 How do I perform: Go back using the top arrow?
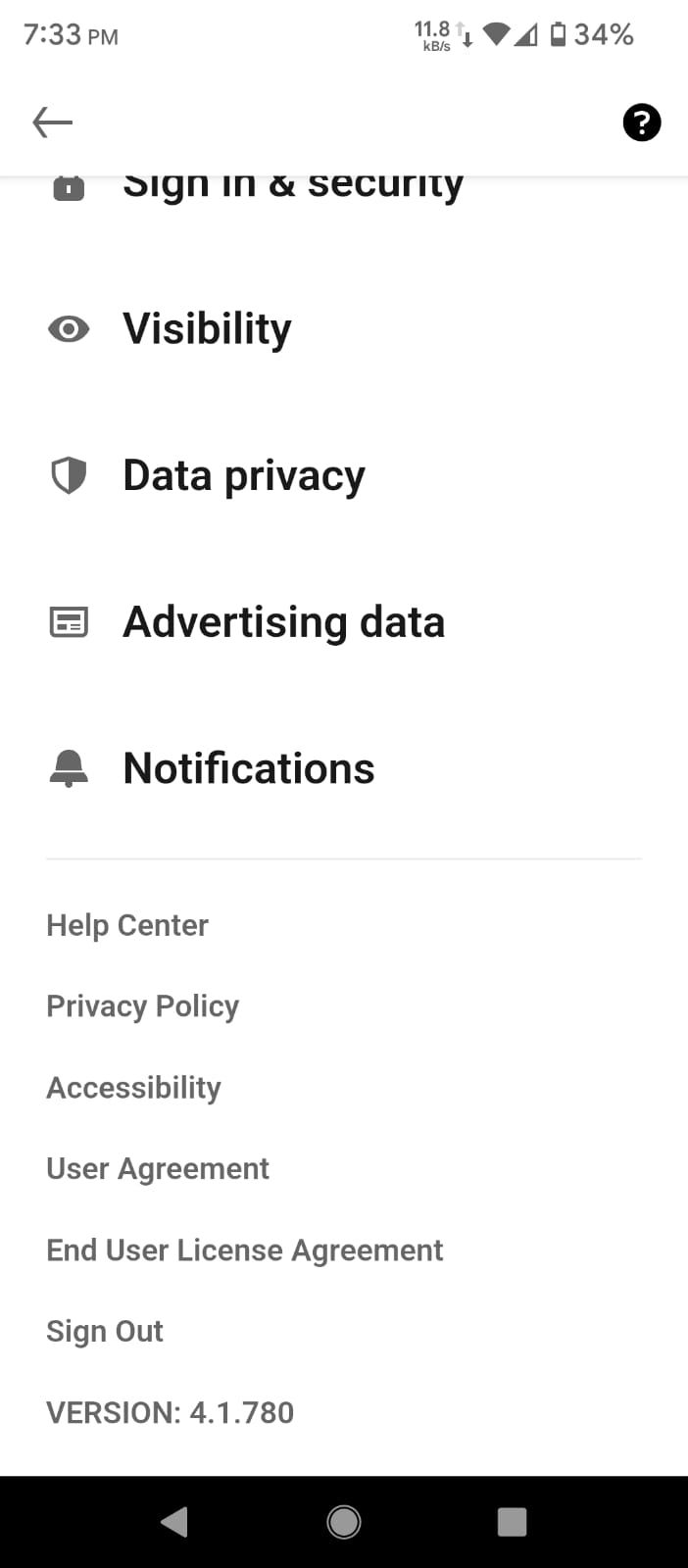tap(53, 122)
